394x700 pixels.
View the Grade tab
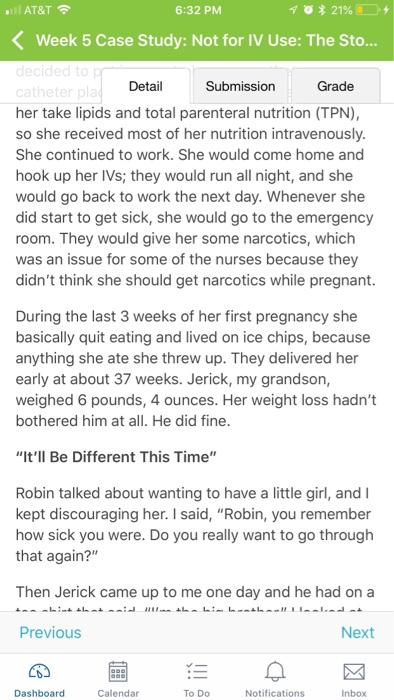click(x=336, y=86)
